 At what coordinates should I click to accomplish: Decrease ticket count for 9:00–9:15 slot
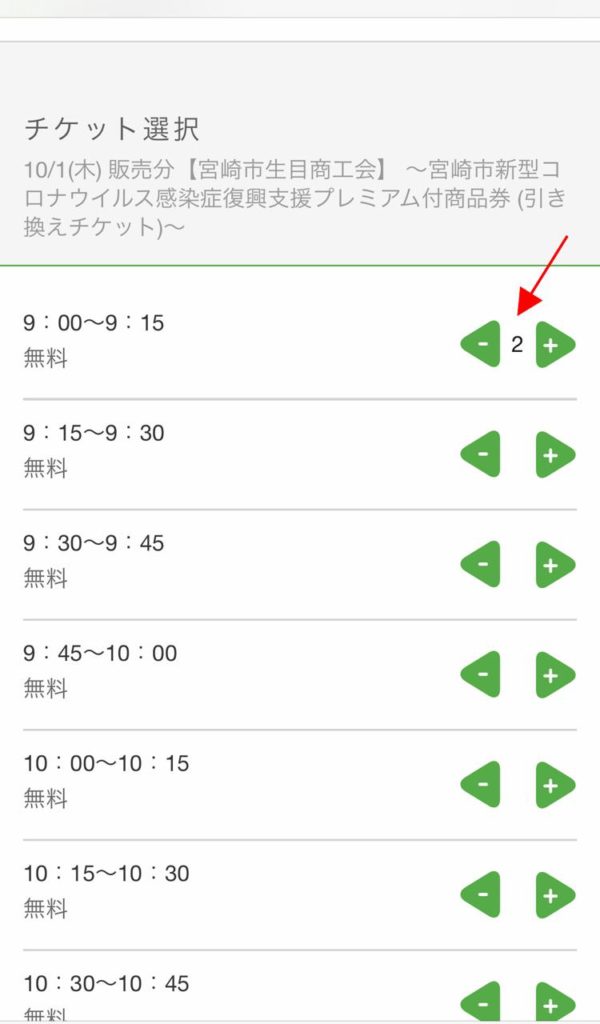click(482, 345)
